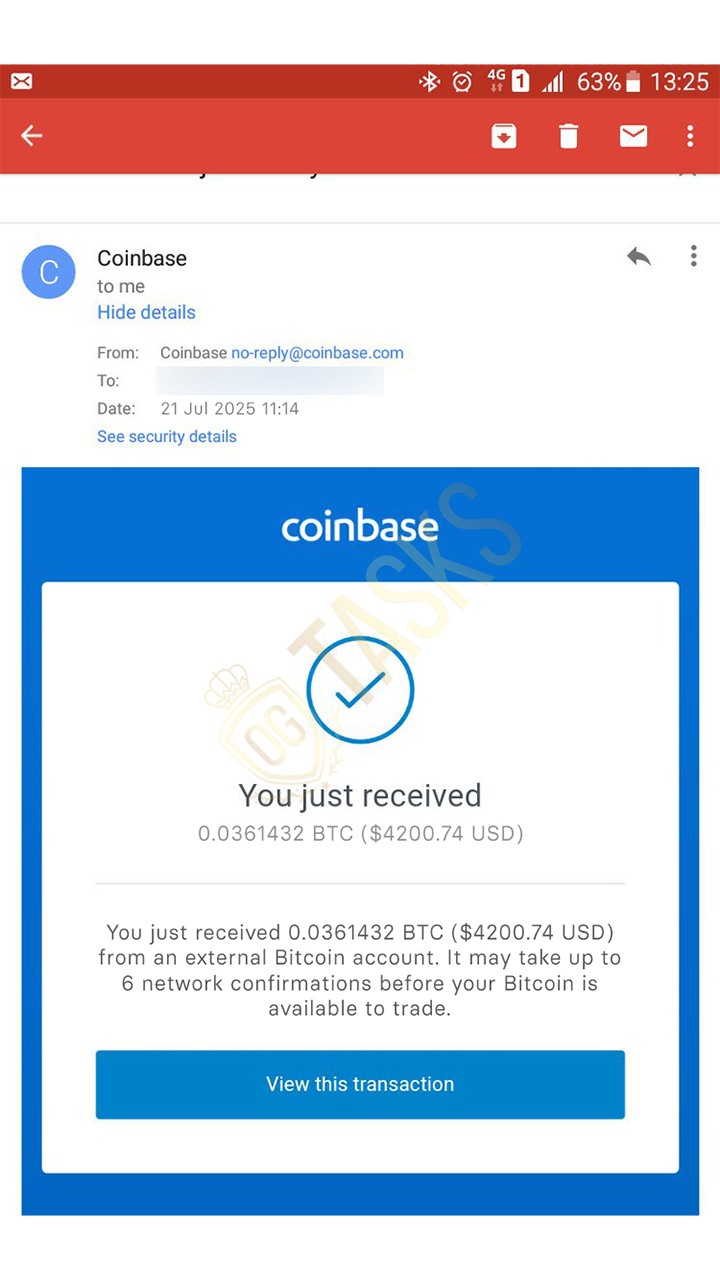Open the message options next to reply
This screenshot has height=1280, width=720.
[x=693, y=257]
